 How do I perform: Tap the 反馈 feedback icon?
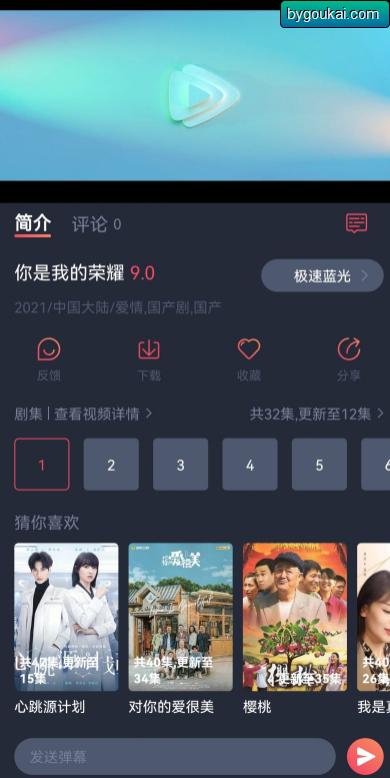49,359
